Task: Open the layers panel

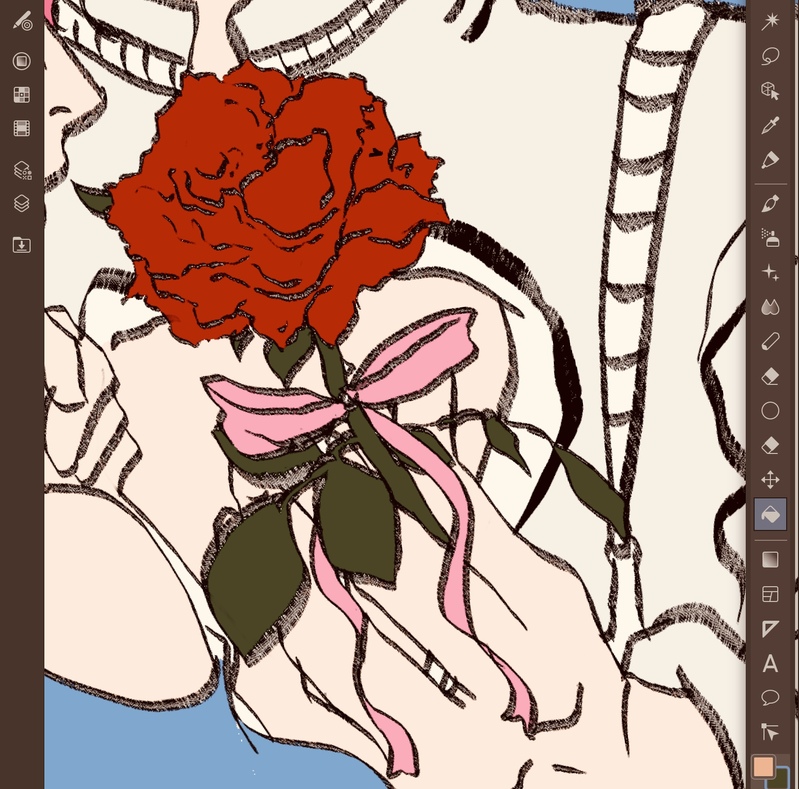Action: coord(22,204)
